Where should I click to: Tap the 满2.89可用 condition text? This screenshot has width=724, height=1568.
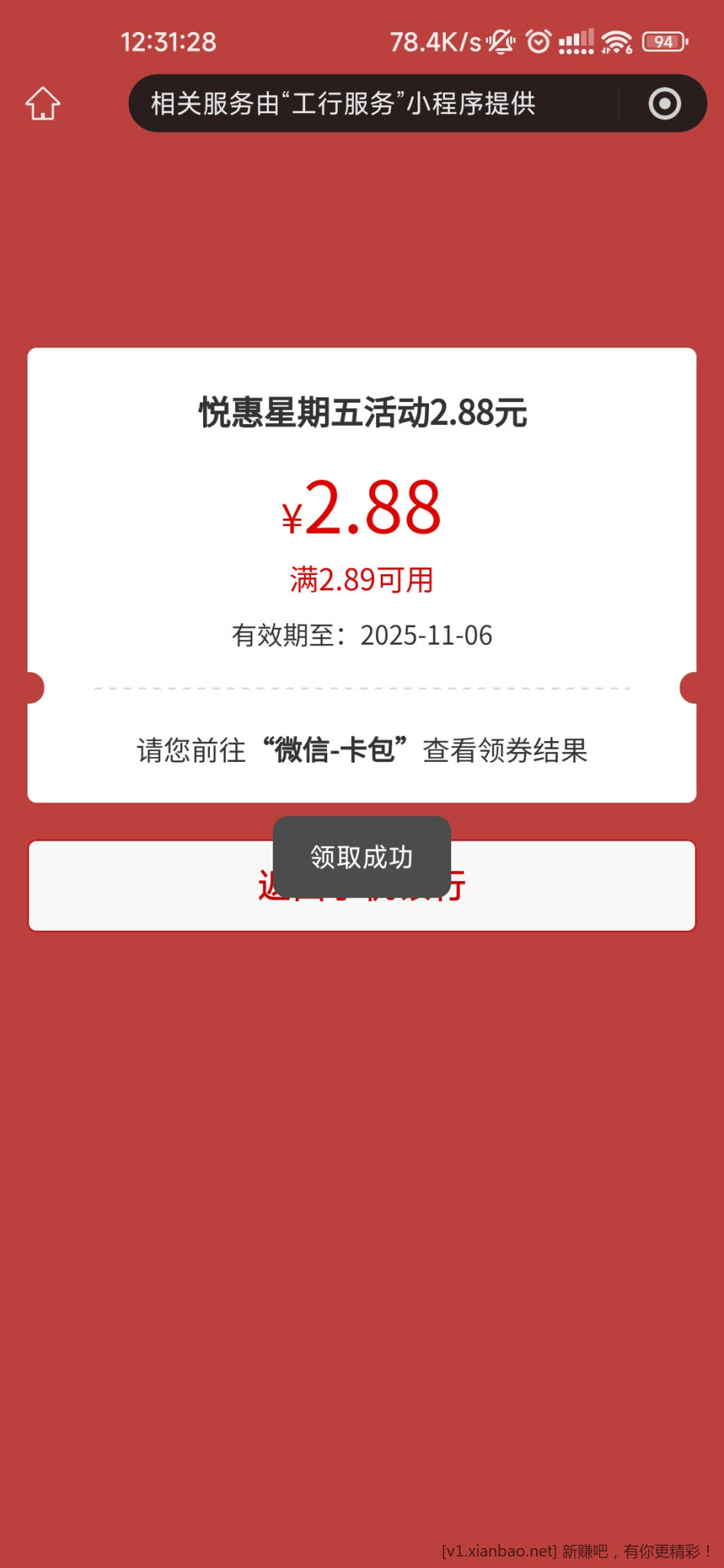[362, 580]
